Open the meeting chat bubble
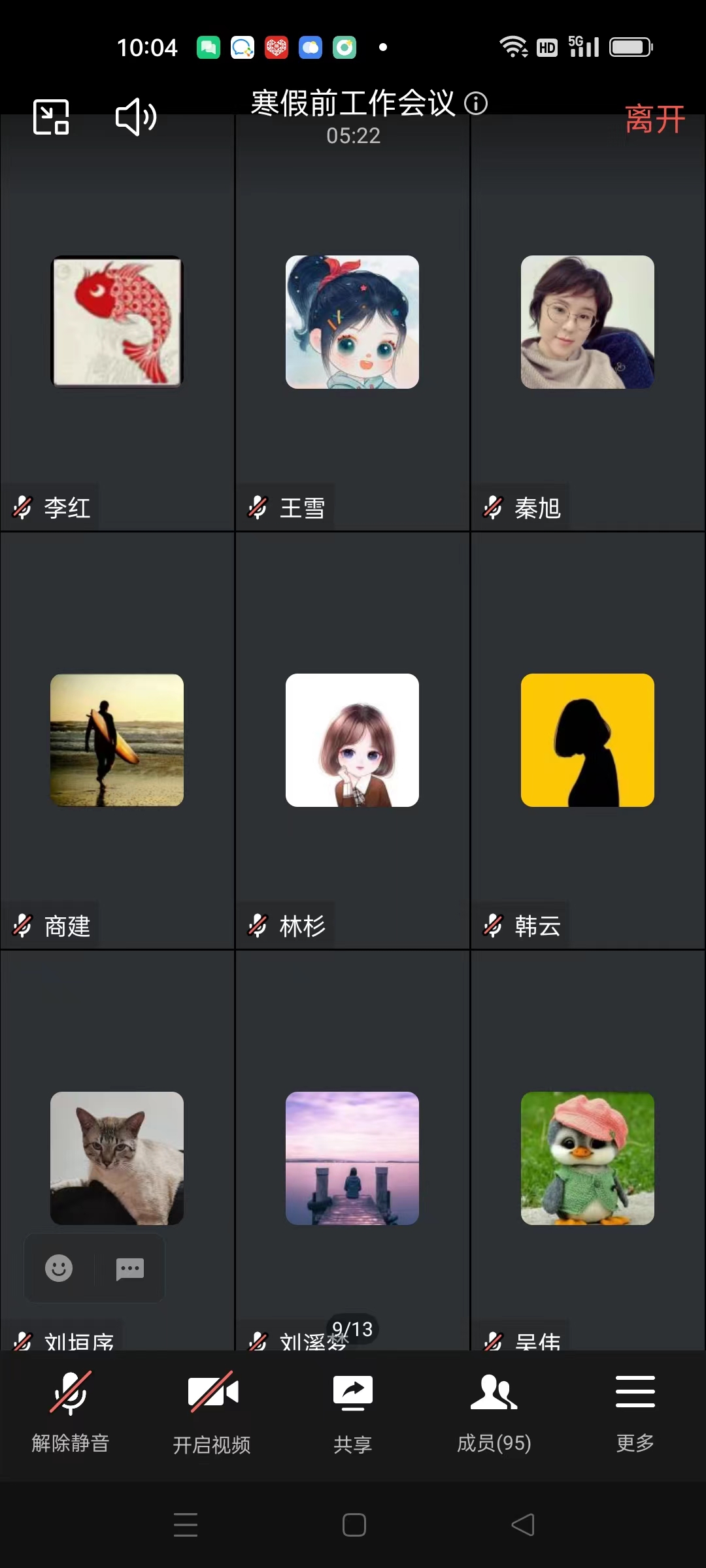Screen dimensions: 706x1568 tap(129, 1268)
